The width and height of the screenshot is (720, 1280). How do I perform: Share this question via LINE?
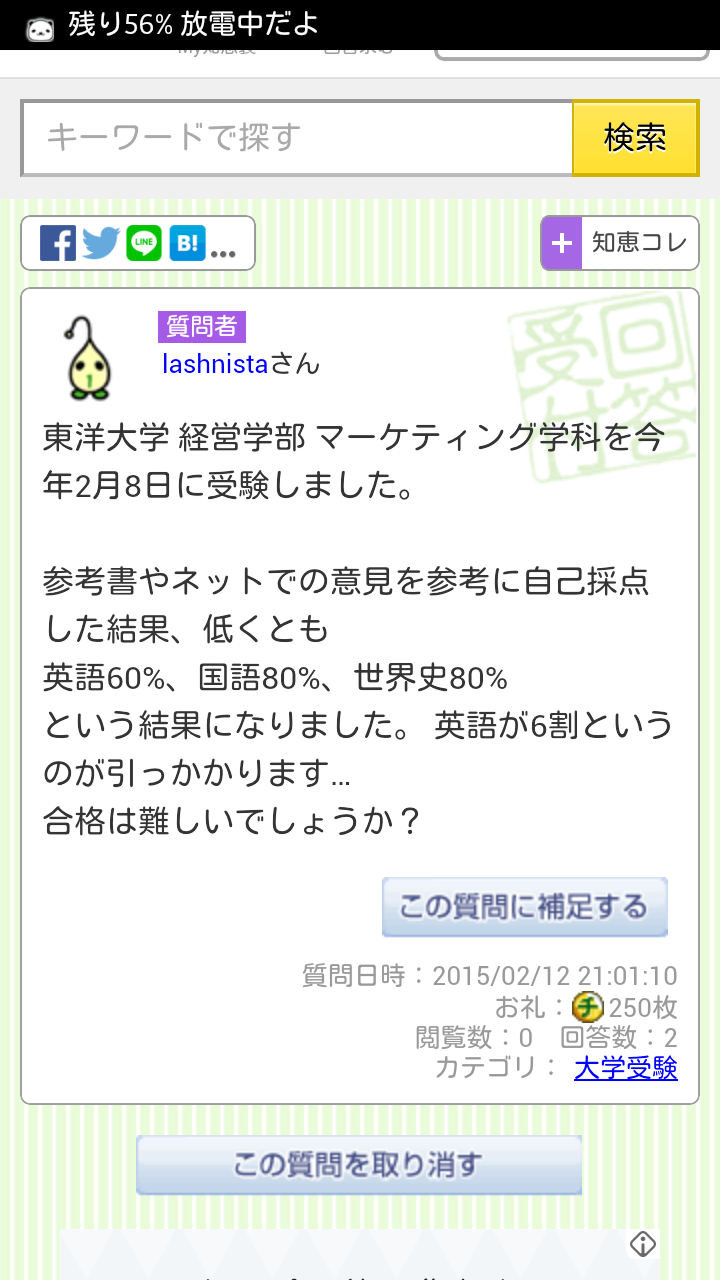pos(144,243)
